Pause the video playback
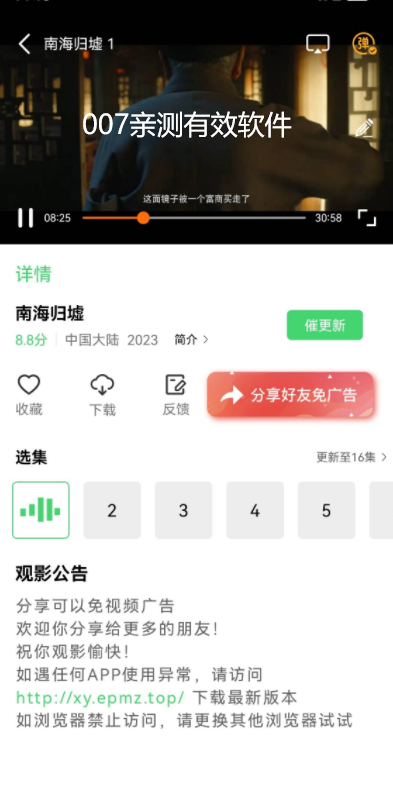Screen dimensions: 393x794 (25, 218)
